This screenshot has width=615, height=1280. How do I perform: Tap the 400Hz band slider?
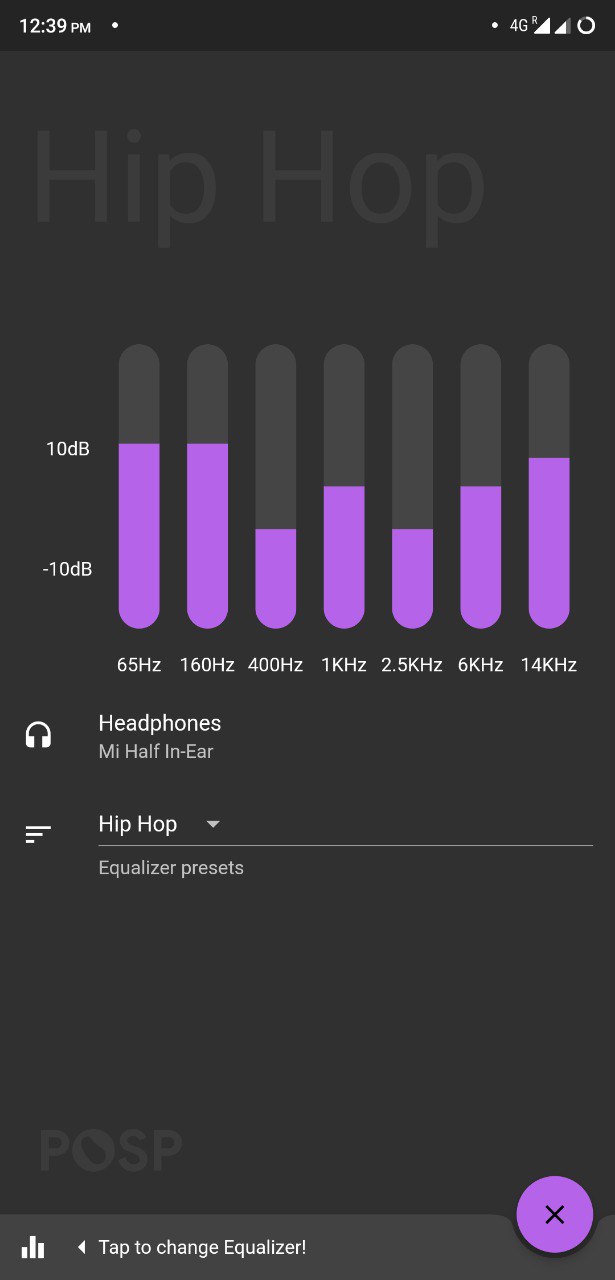[275, 486]
